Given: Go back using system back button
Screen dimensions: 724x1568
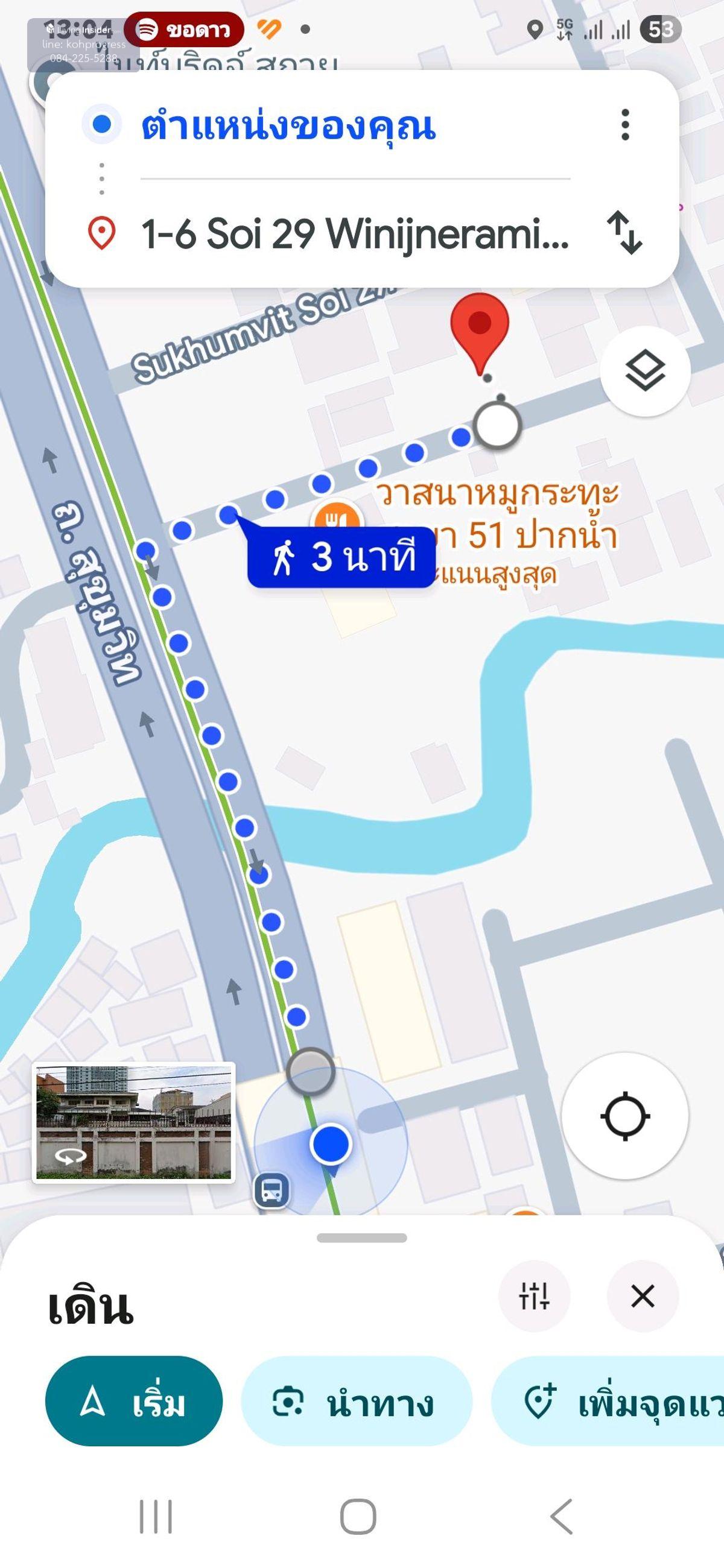Looking at the screenshot, I should tap(561, 1516).
